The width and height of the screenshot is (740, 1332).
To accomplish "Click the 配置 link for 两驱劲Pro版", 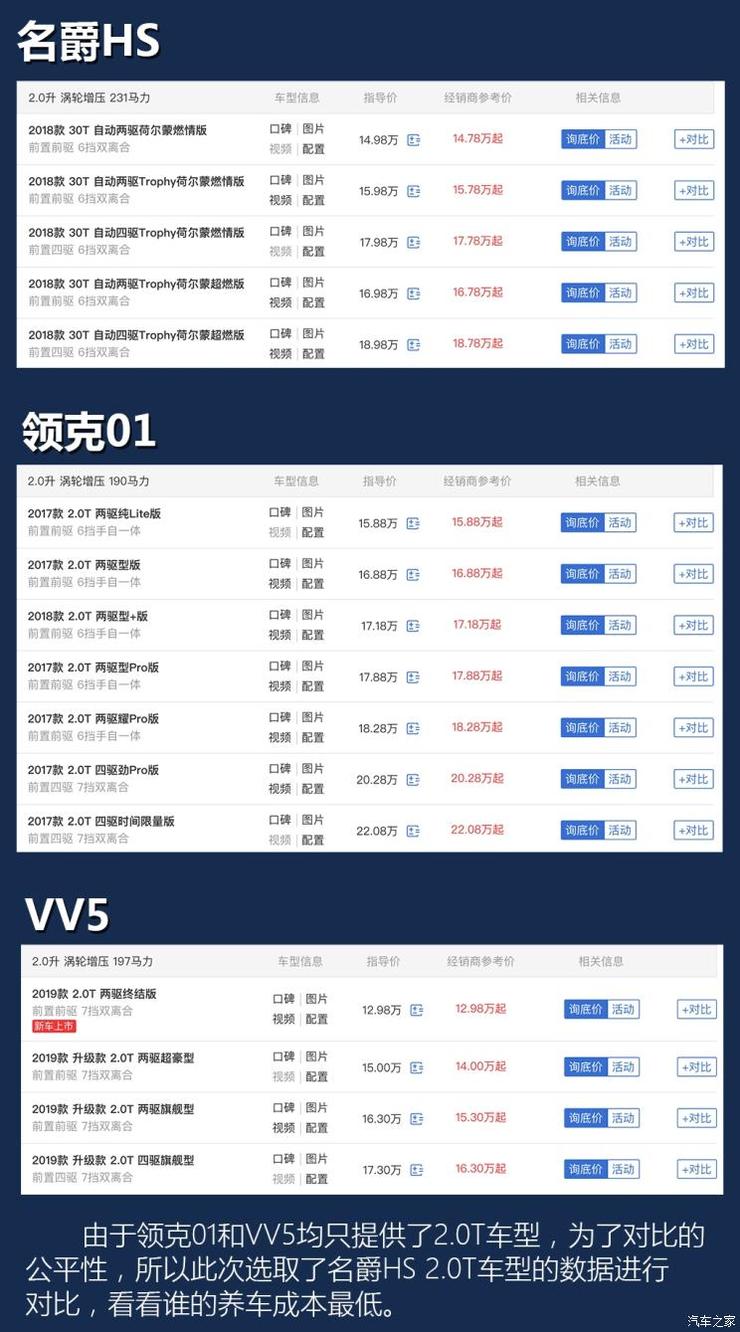I will point(313,789).
